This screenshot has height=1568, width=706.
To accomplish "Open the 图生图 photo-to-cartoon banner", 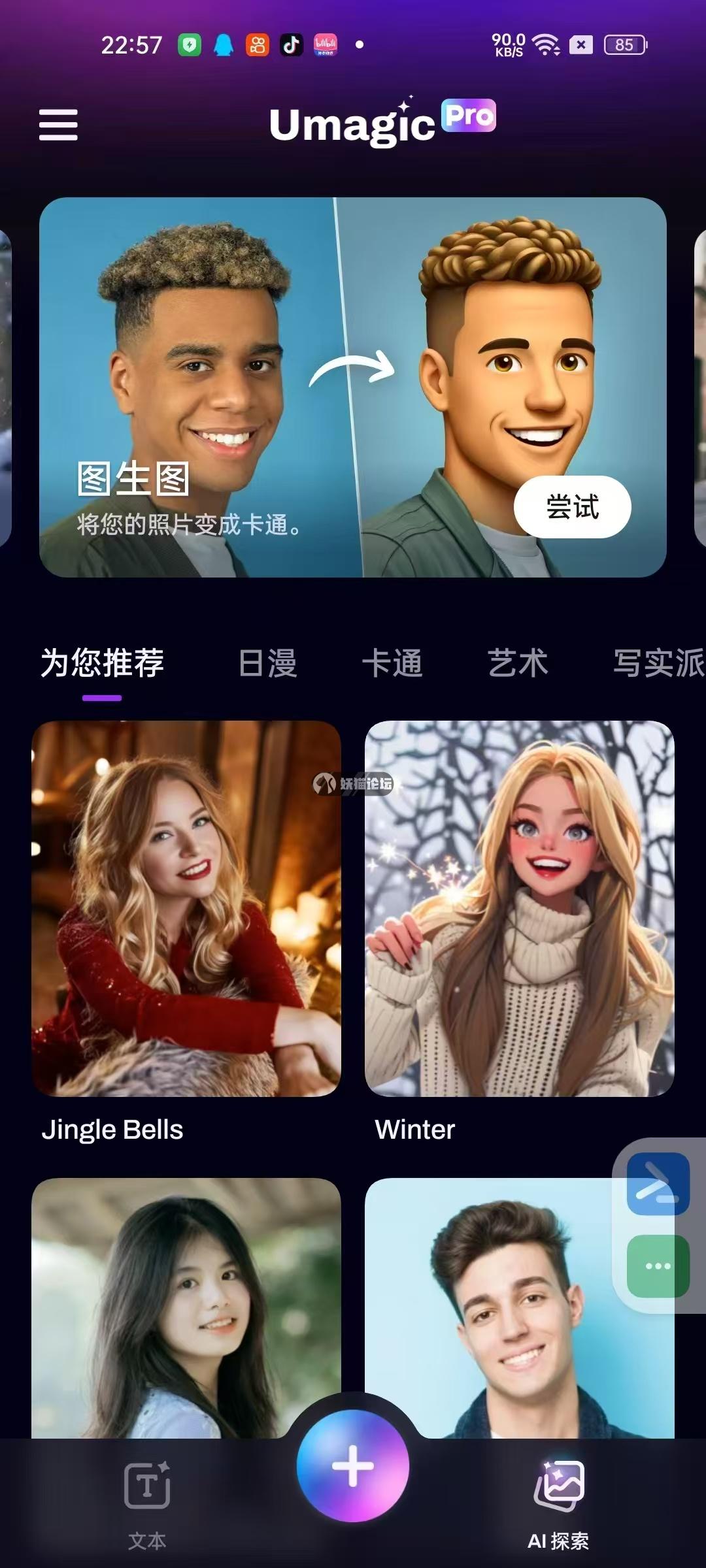I will coord(261,366).
